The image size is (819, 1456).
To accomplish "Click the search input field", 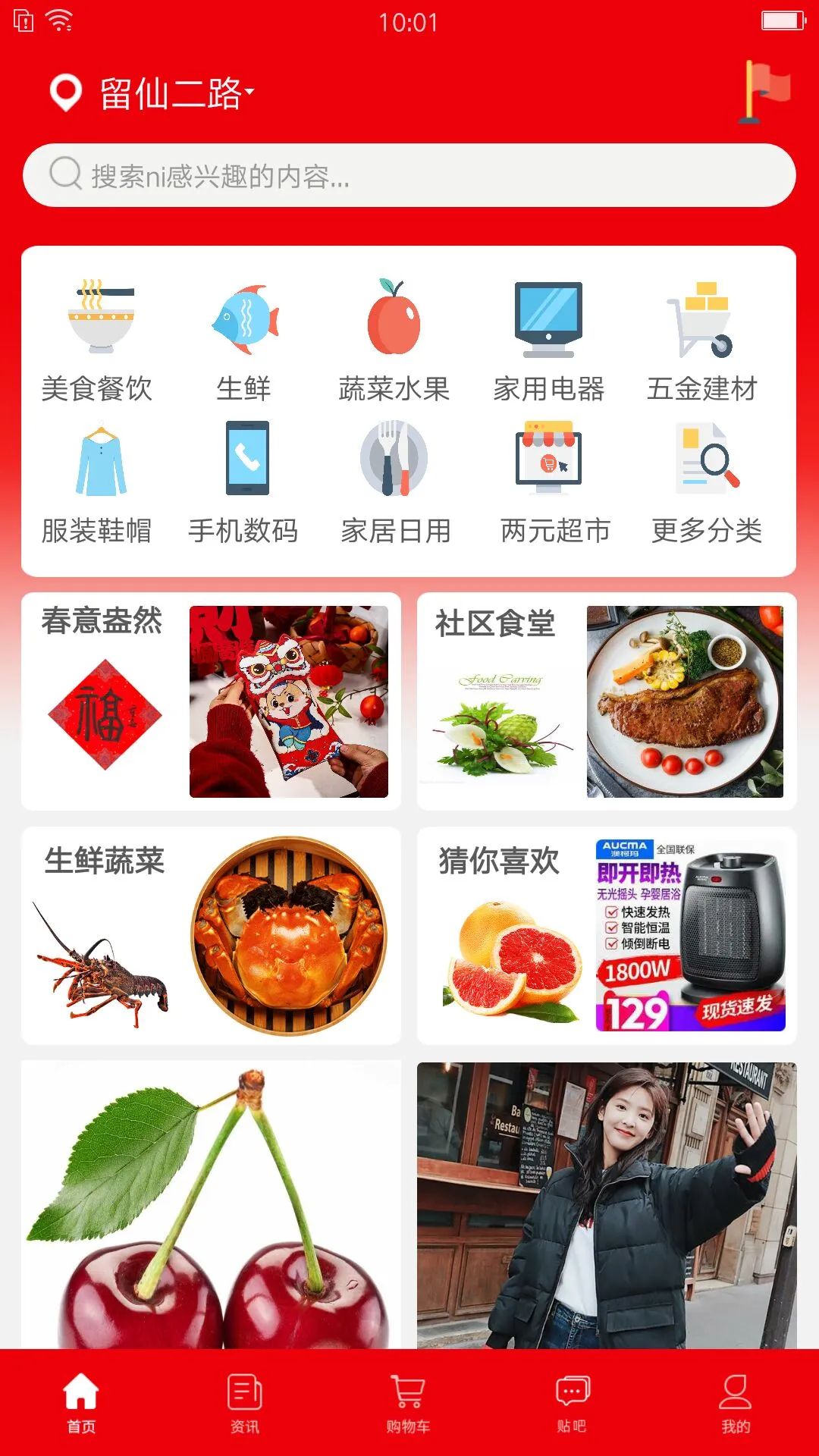I will 409,174.
